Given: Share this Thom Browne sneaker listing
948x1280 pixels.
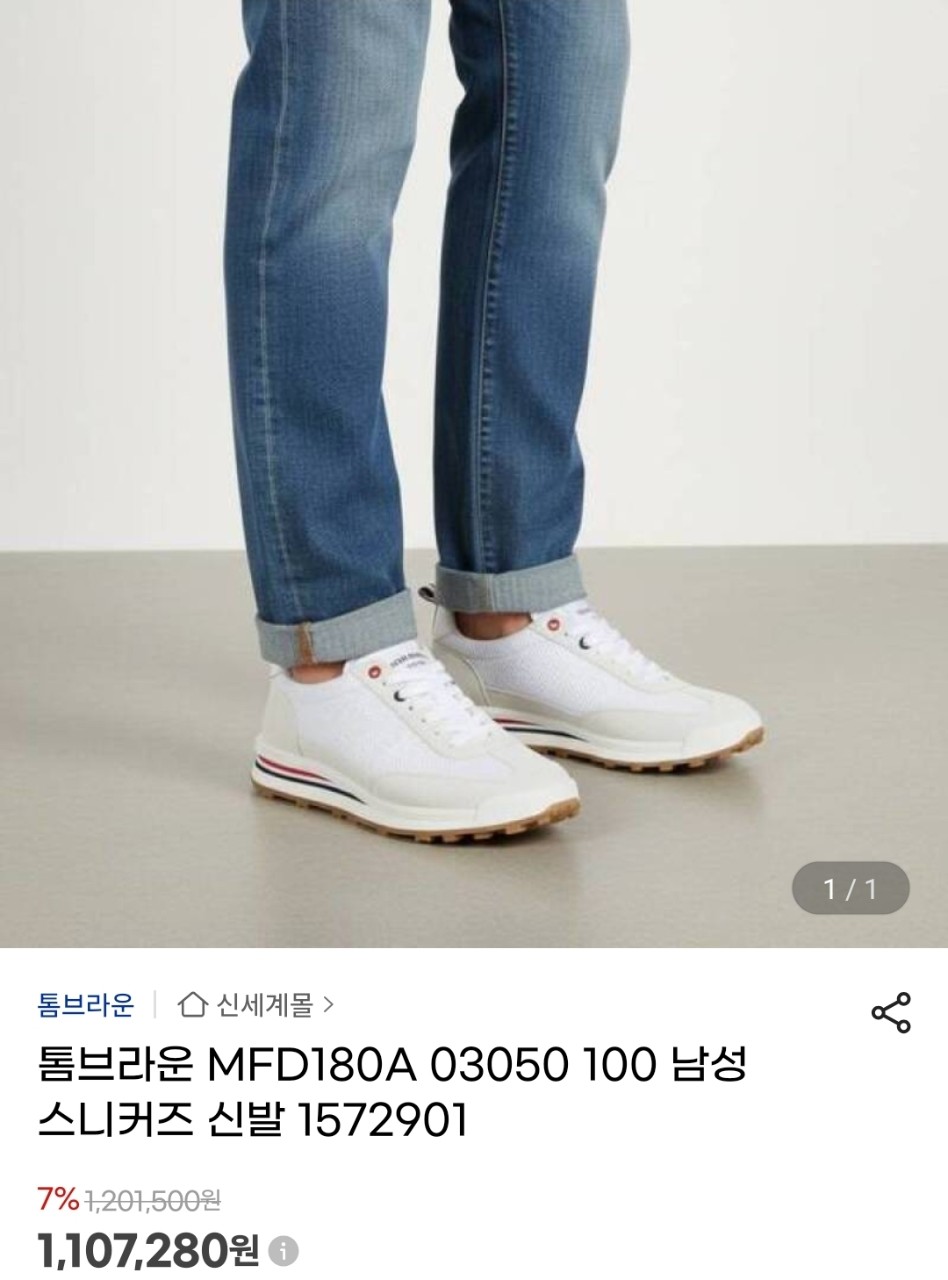Looking at the screenshot, I should coord(890,1012).
